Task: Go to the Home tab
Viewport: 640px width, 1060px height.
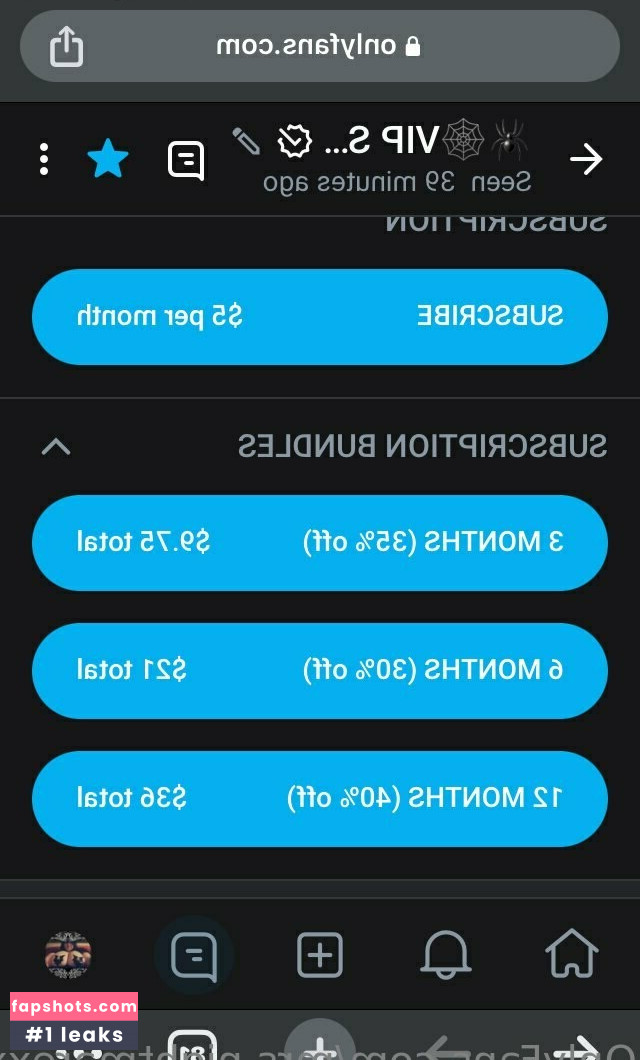Action: [572, 955]
